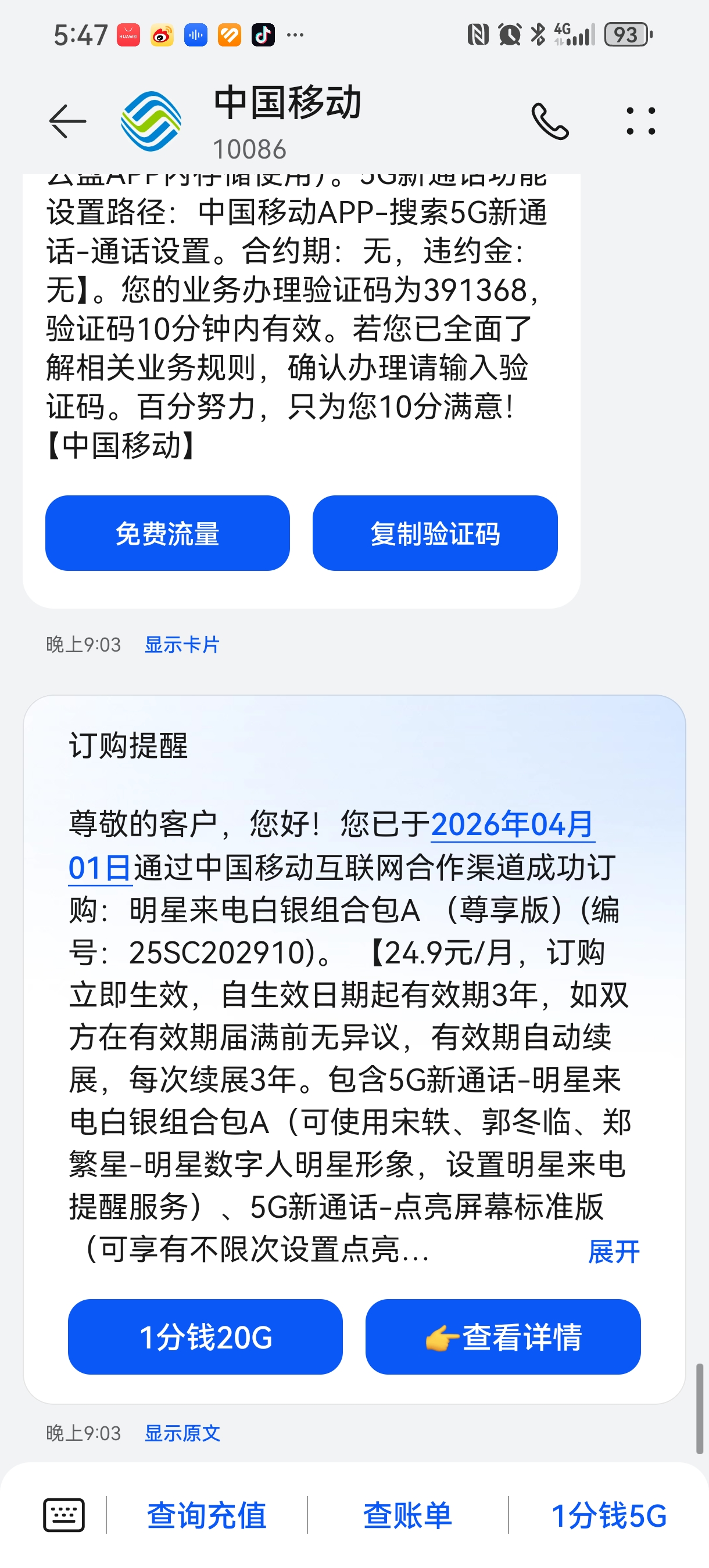The height and width of the screenshot is (1568, 709).
Task: Tap the 1分钱20G button
Action: coord(205,1337)
